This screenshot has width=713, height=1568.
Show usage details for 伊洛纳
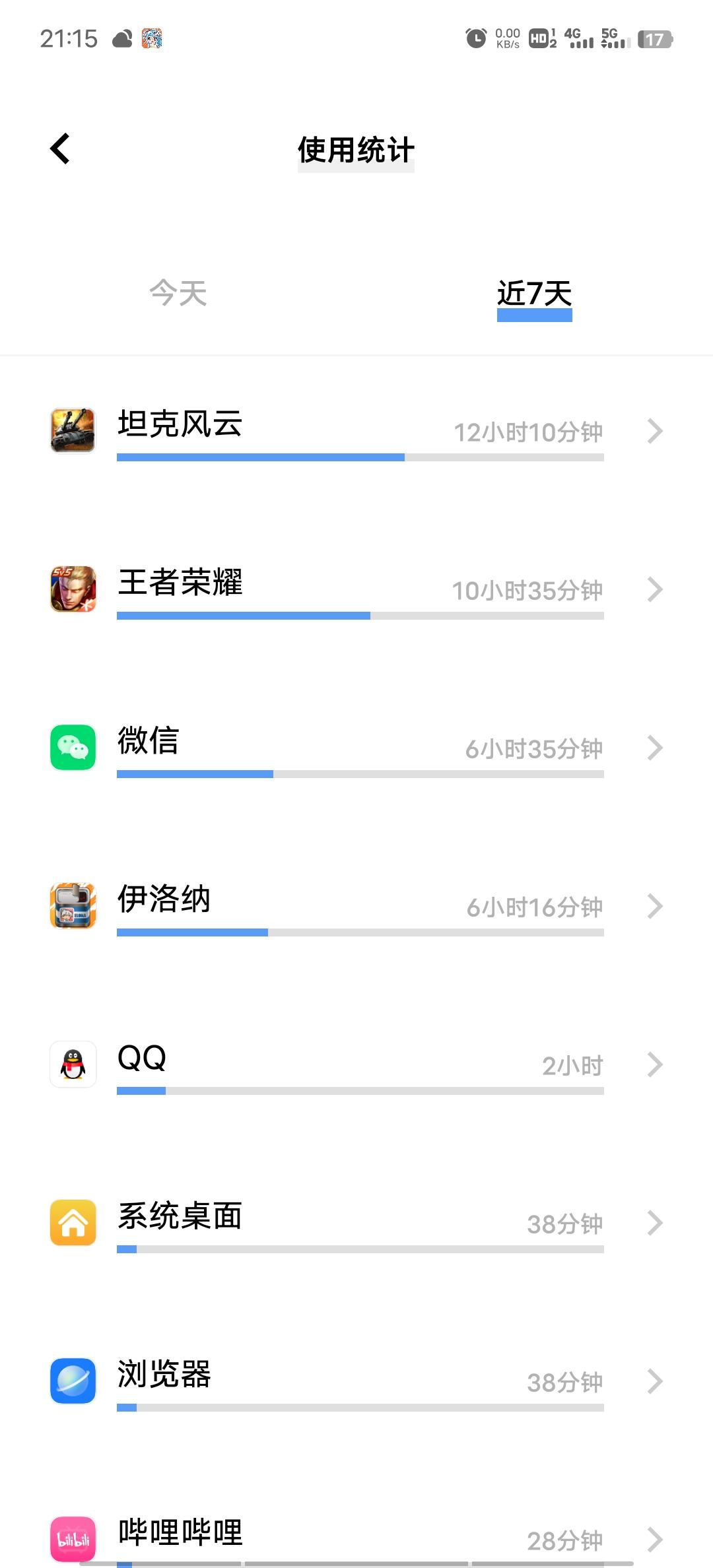point(356,907)
